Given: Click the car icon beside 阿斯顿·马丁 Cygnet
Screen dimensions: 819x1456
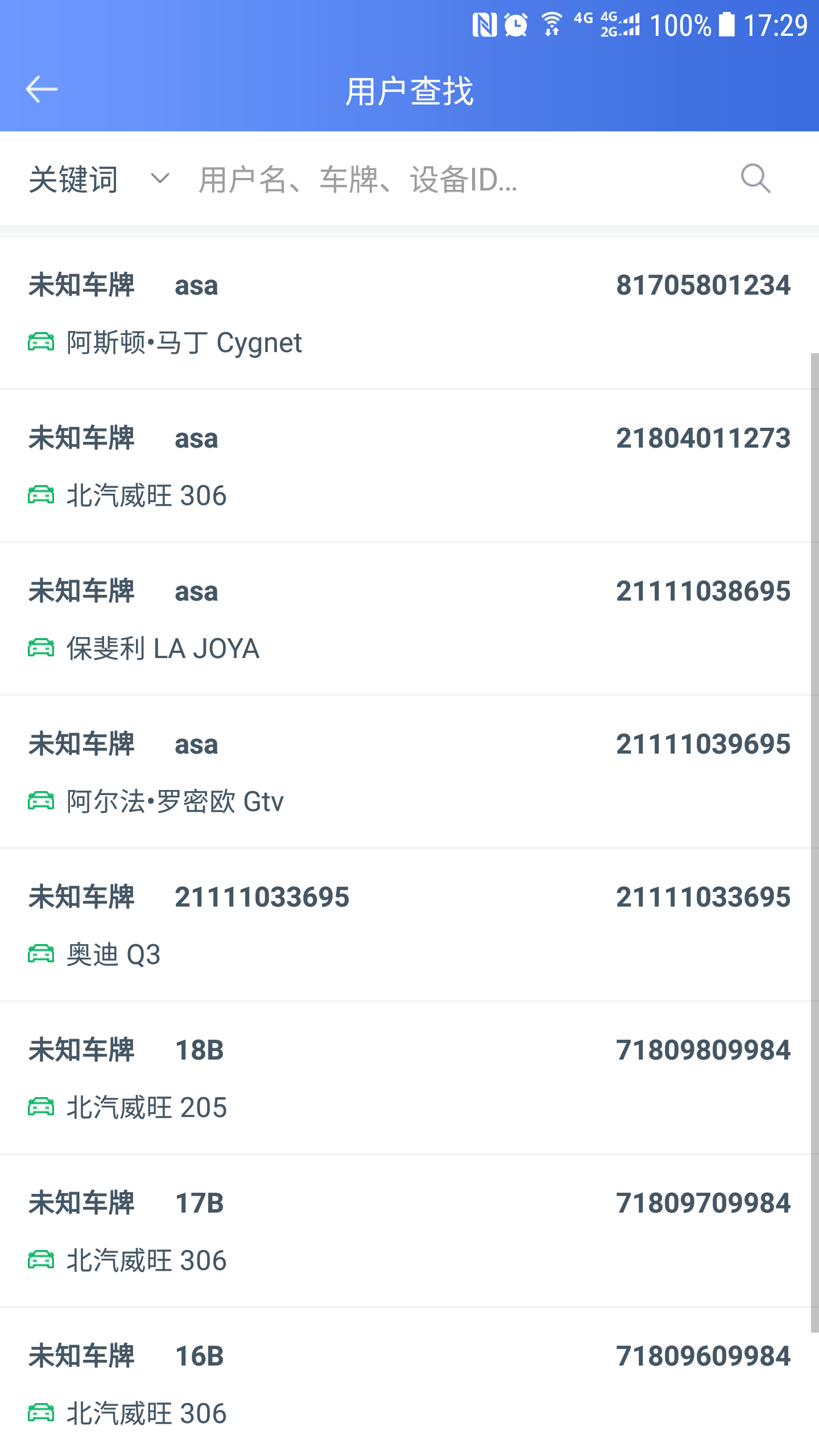Looking at the screenshot, I should [x=40, y=342].
